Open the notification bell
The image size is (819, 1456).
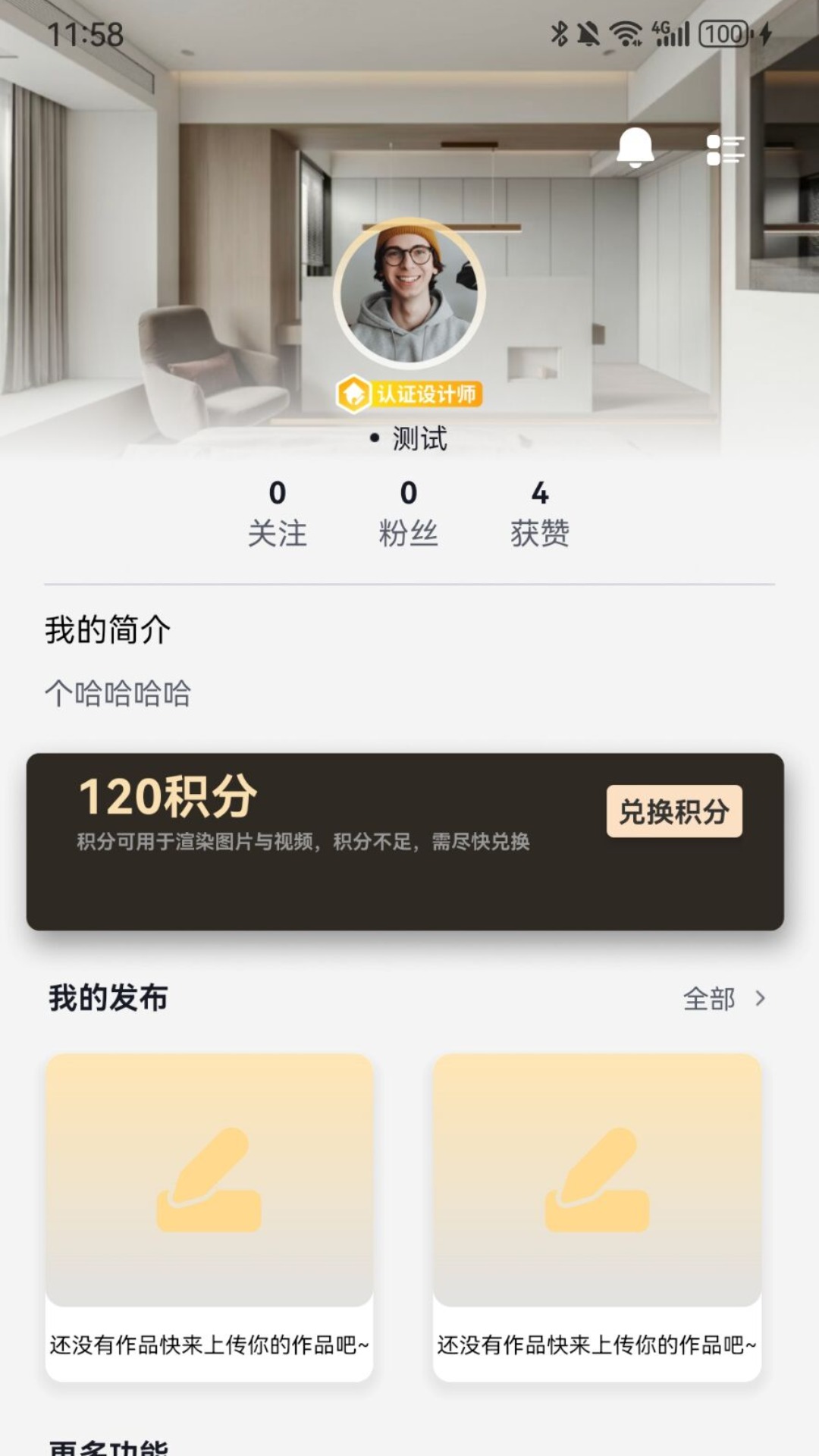click(636, 148)
